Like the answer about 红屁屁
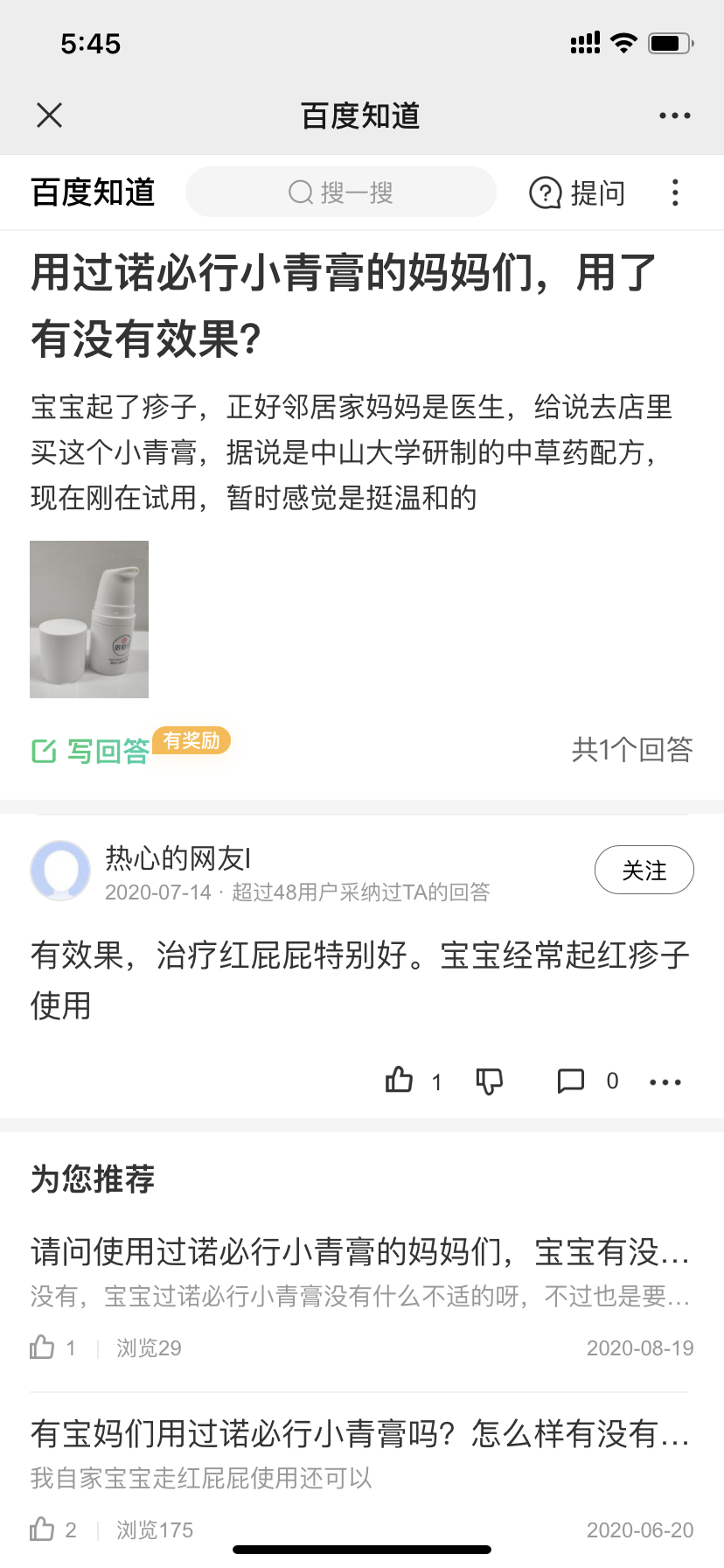Viewport: 724px width, 1568px height. pyautogui.click(x=400, y=1081)
